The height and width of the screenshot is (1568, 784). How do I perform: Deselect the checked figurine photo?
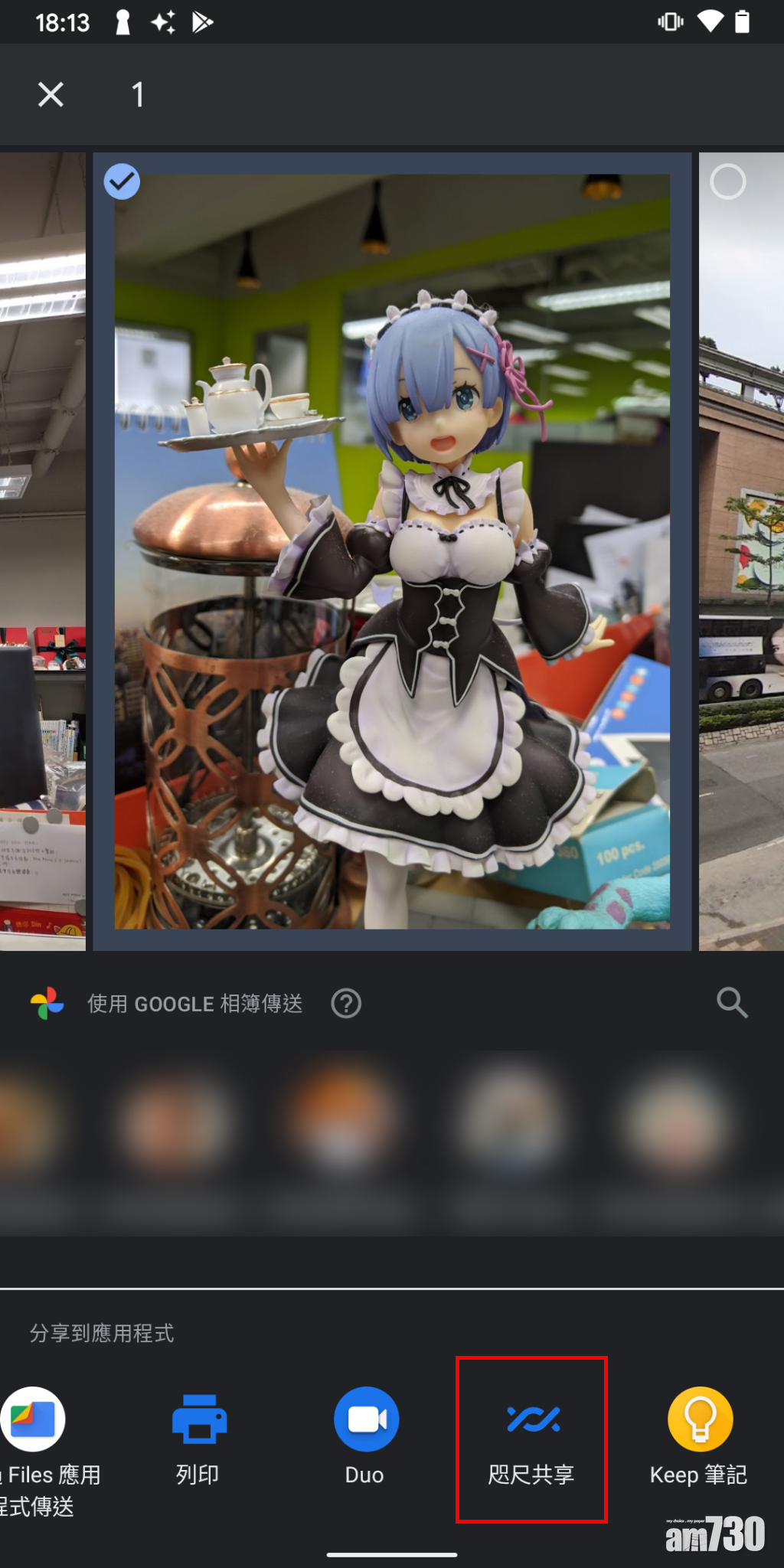[122, 182]
